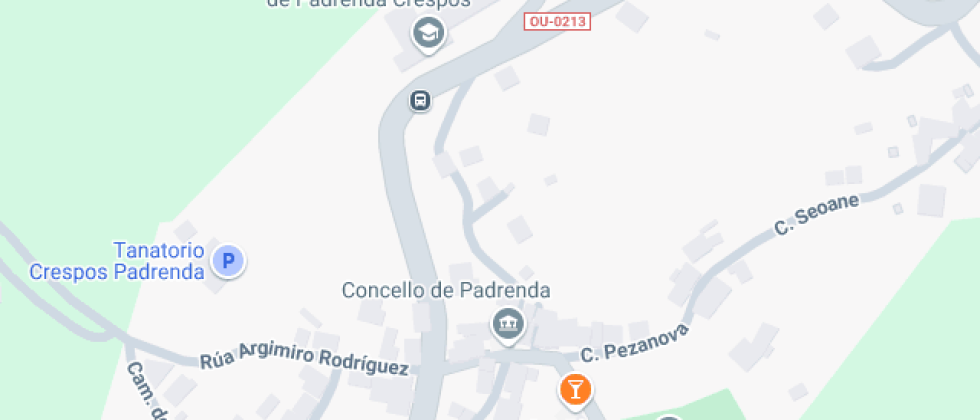This screenshot has height=420, width=980.
Task: Select the Concello de Padrenda marker
Action: (508, 324)
